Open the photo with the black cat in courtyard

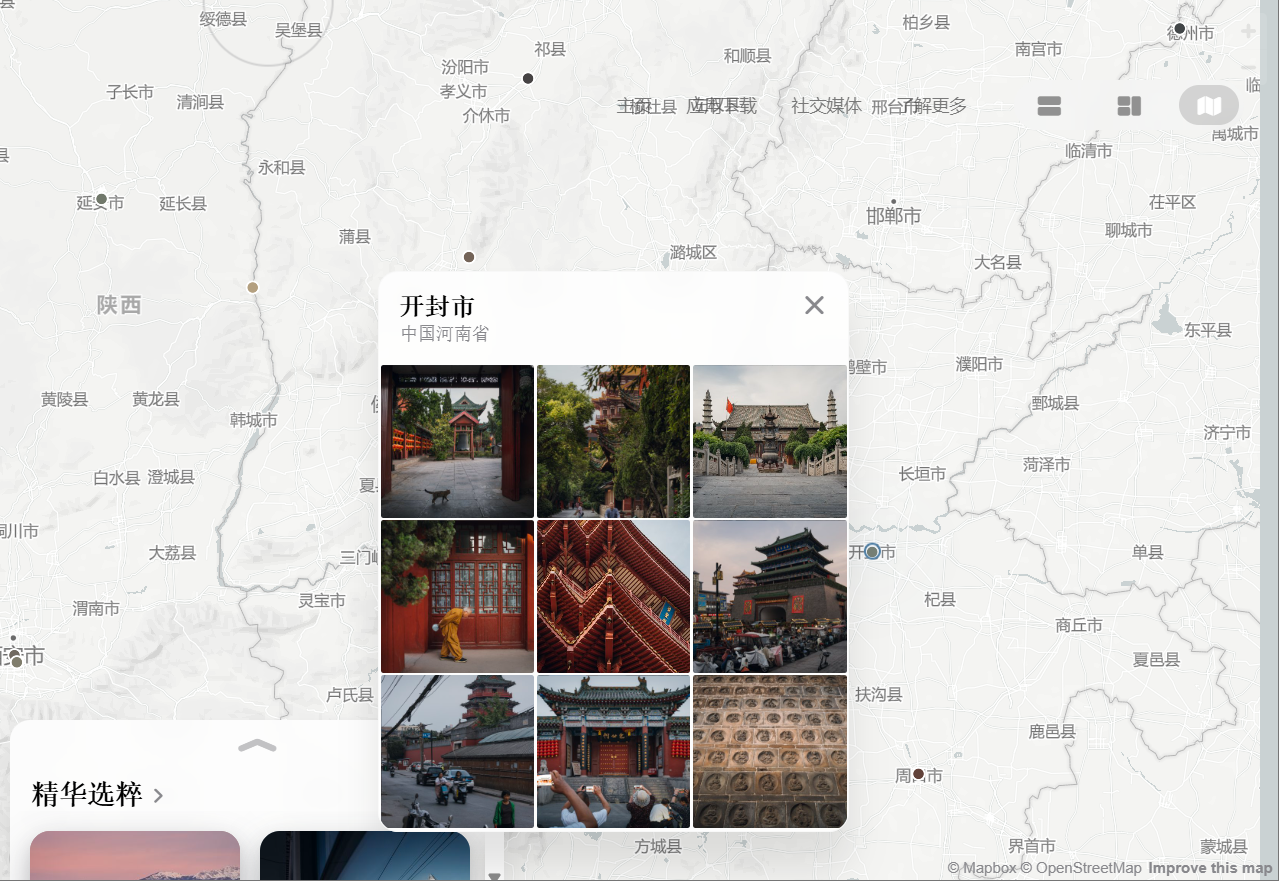click(457, 441)
